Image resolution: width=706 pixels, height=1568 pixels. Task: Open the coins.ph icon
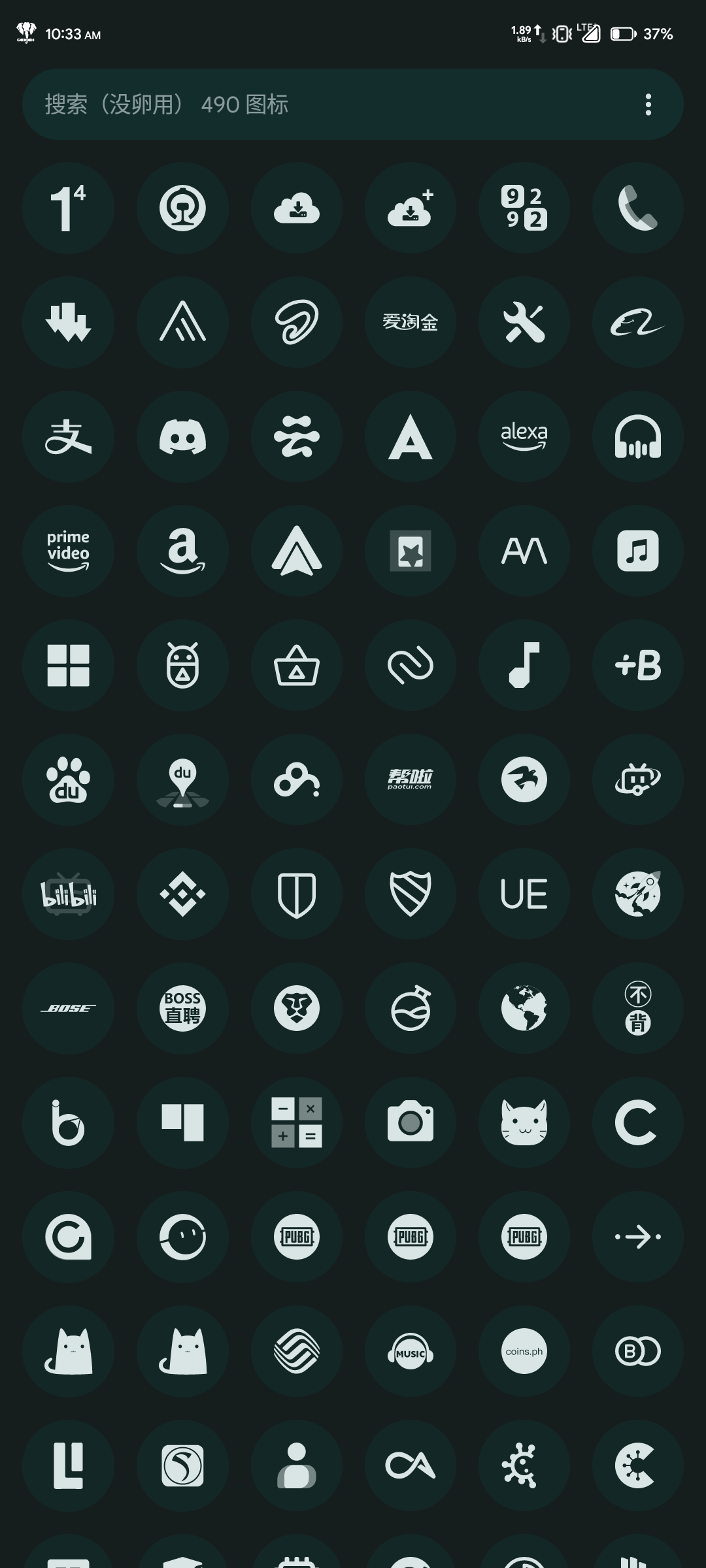524,1351
